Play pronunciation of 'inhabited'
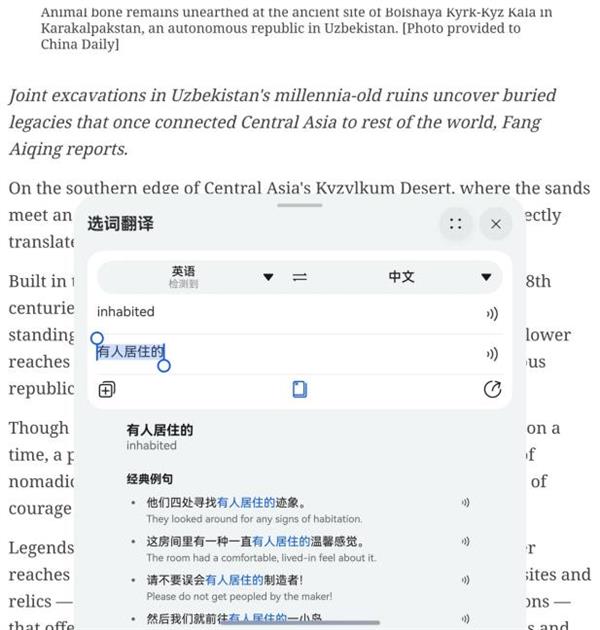Viewport: 600px width, 630px height. click(491, 313)
